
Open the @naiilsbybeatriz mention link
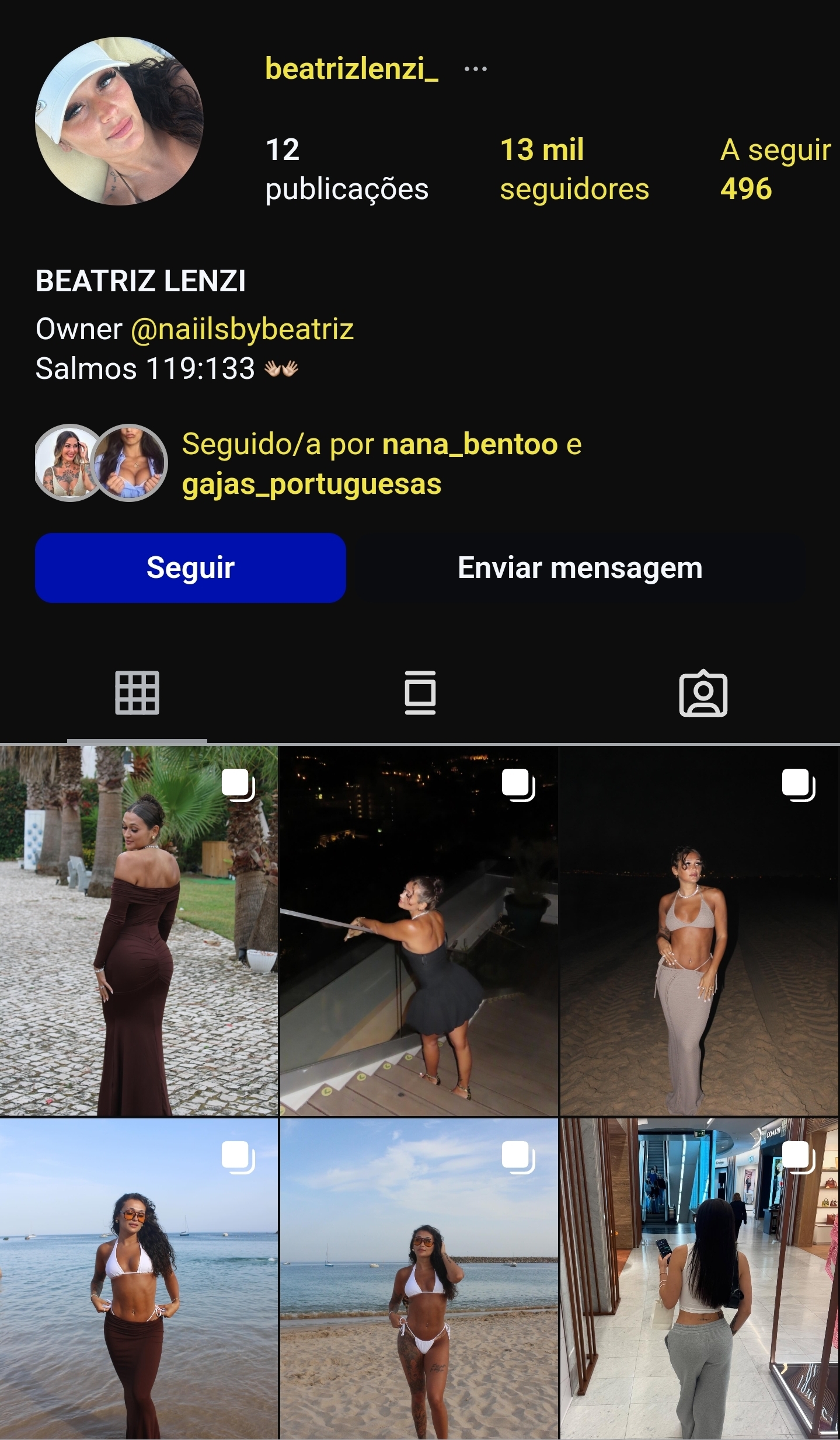pyautogui.click(x=242, y=329)
